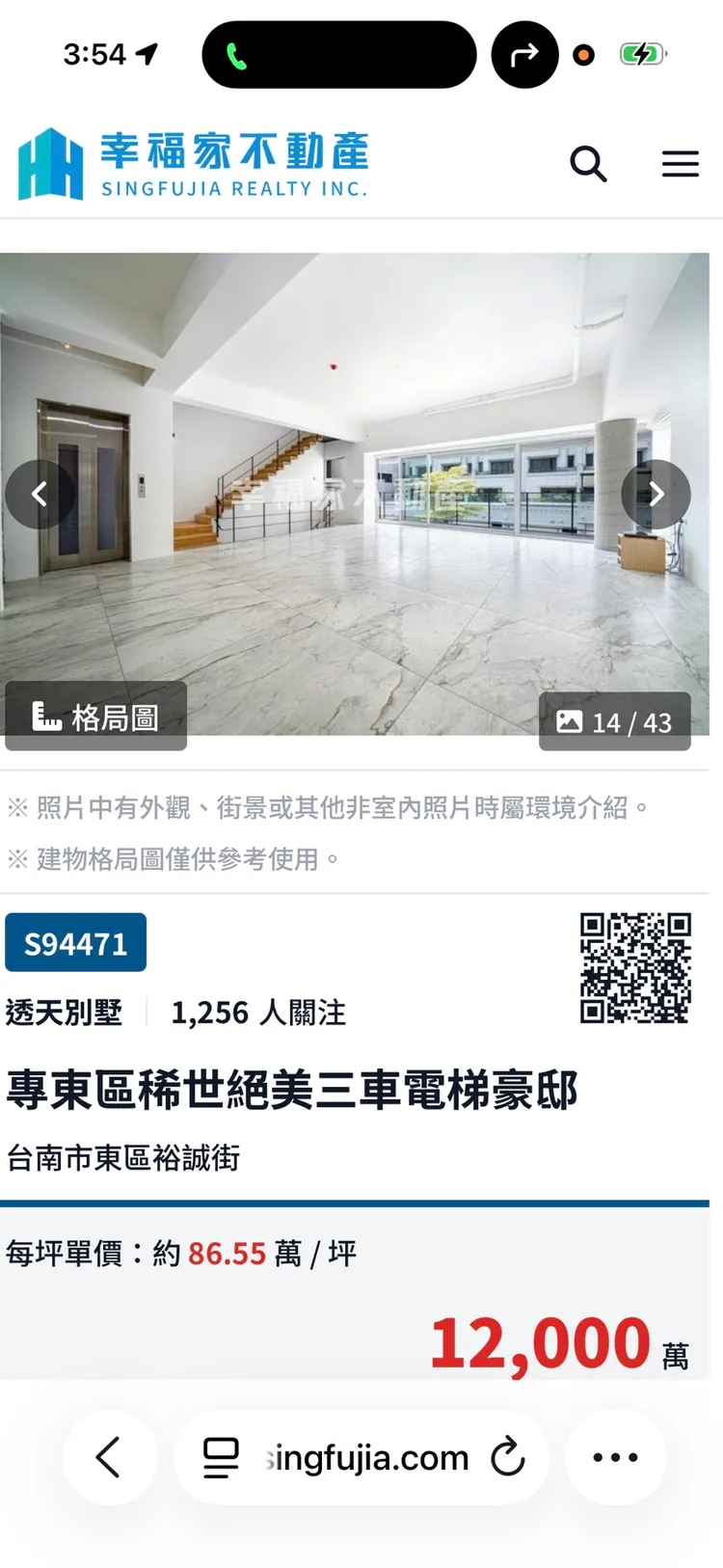Select the 透天別墅 property type label
Viewport: 723px width, 1568px height.
(64, 1014)
